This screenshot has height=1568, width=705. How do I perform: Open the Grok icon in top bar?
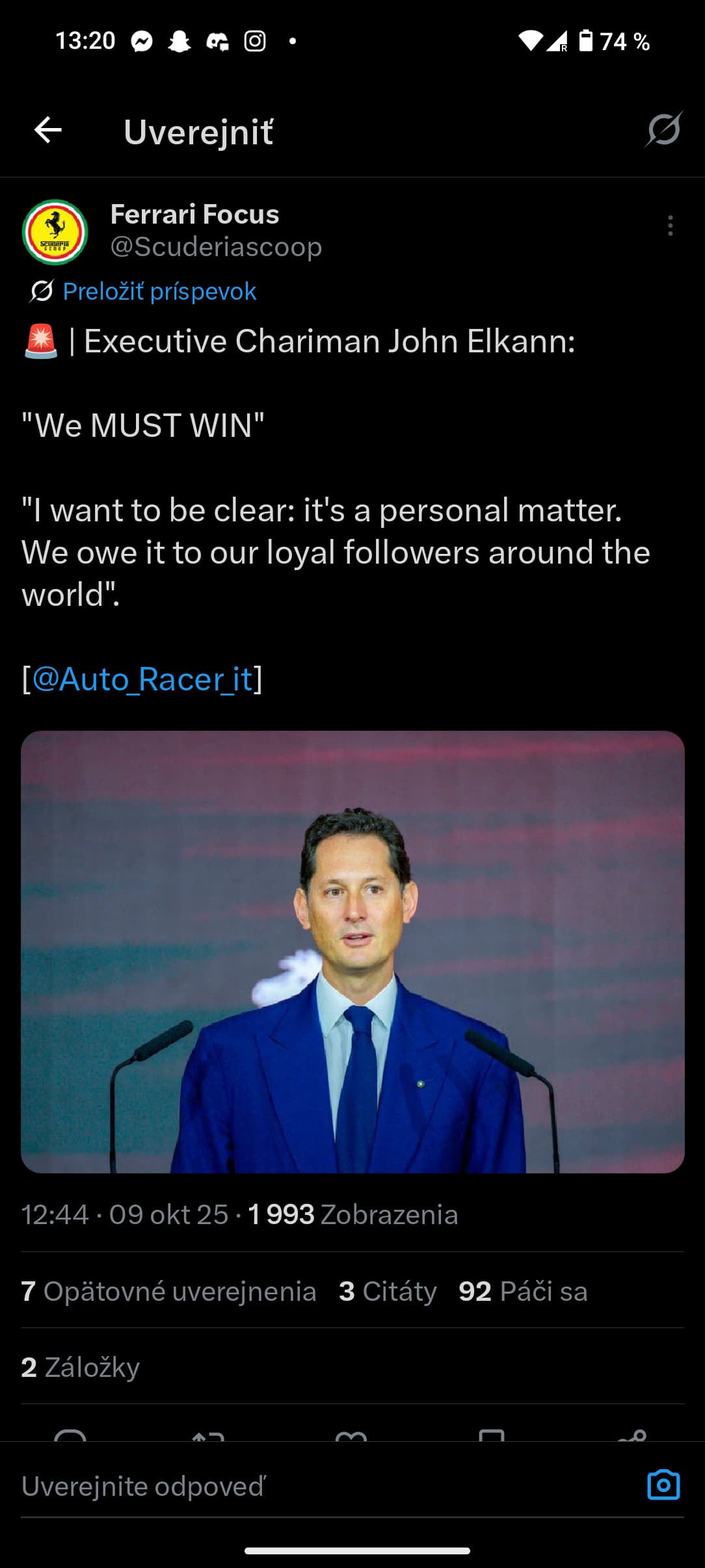(663, 129)
